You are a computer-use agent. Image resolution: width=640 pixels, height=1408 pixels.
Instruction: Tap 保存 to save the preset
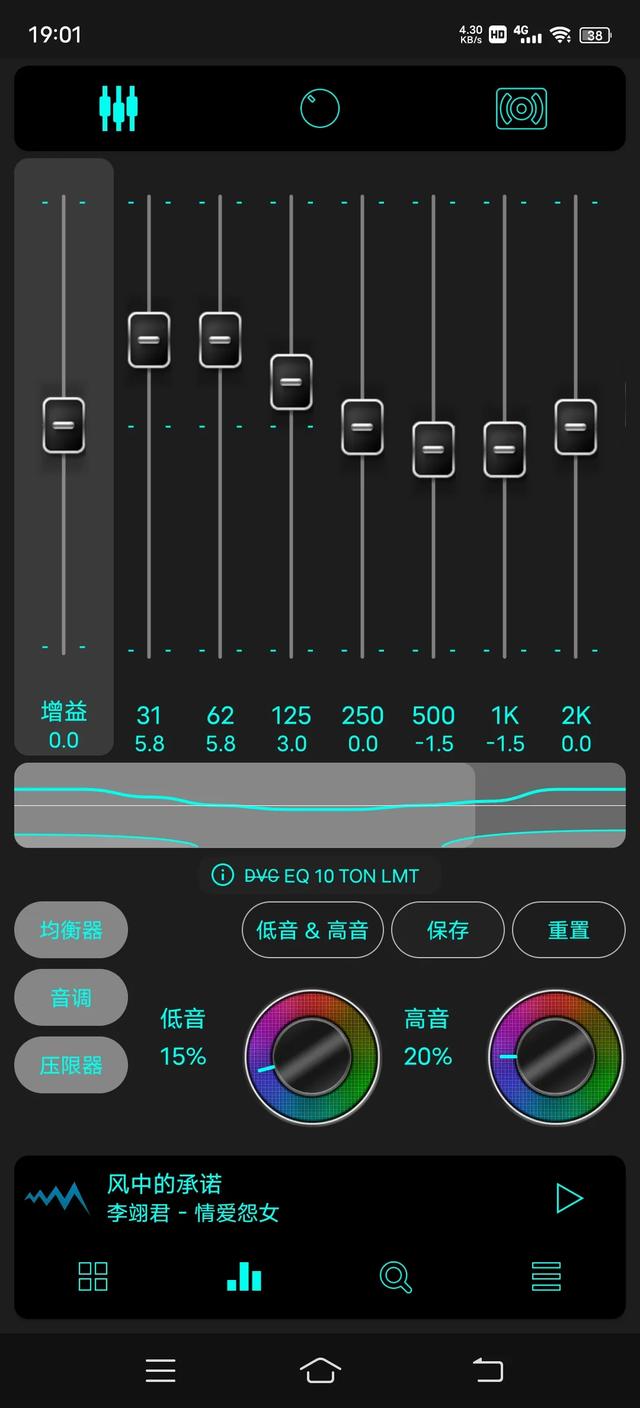[447, 930]
